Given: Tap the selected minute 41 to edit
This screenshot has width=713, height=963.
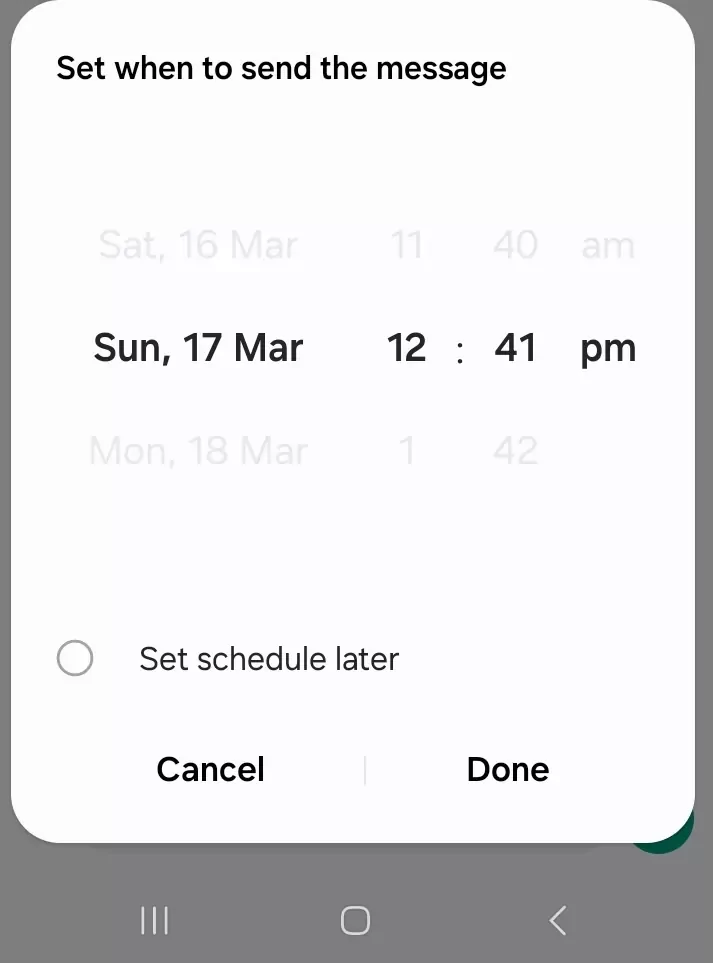Looking at the screenshot, I should [515, 348].
